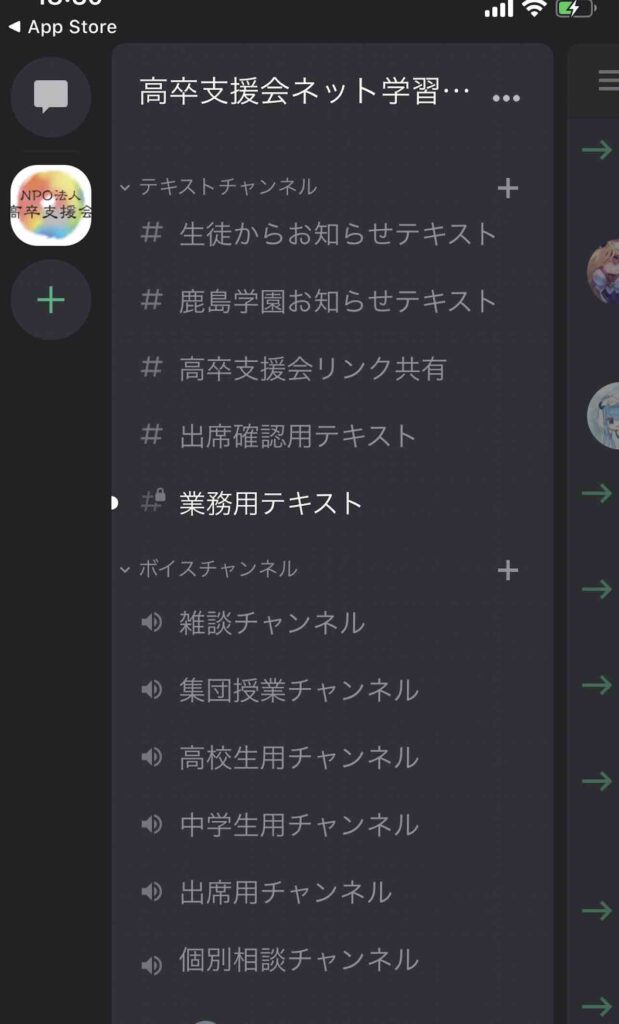The image size is (619, 1024).
Task: Select the NPO法人高卒支援会 server
Action: click(50, 204)
